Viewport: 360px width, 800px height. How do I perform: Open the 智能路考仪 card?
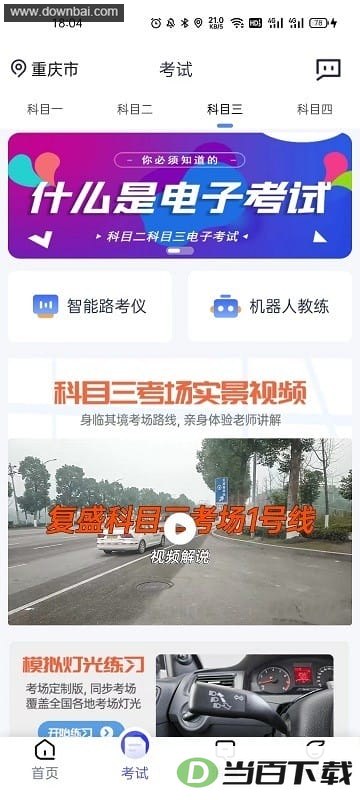click(90, 306)
